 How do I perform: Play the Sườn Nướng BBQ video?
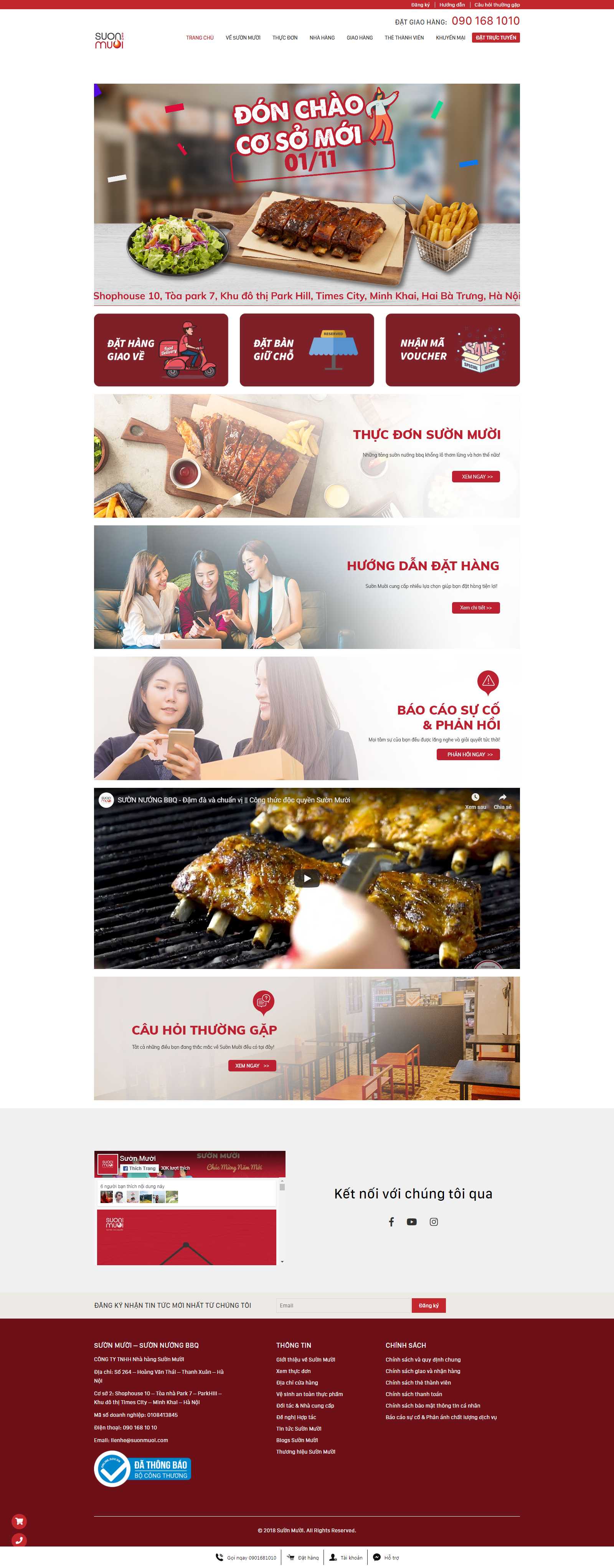tap(307, 878)
